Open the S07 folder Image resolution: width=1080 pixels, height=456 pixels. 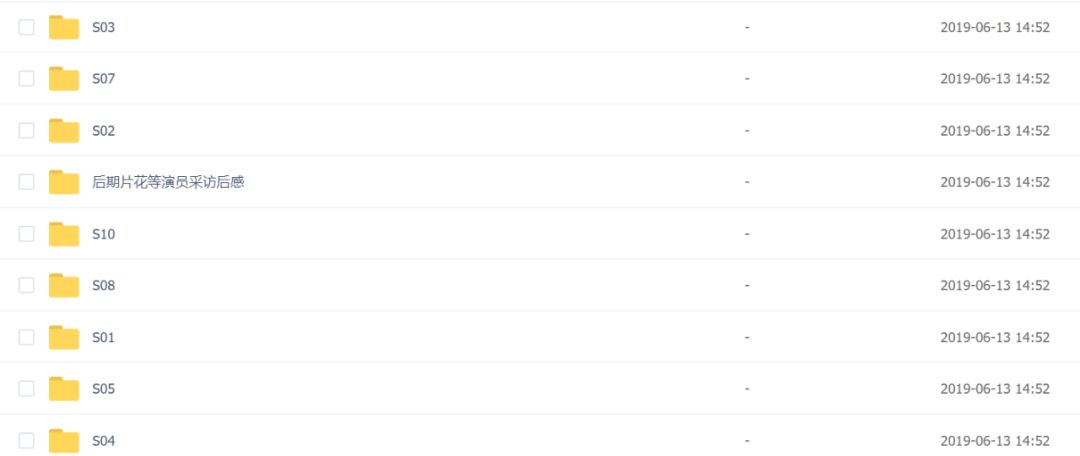103,78
